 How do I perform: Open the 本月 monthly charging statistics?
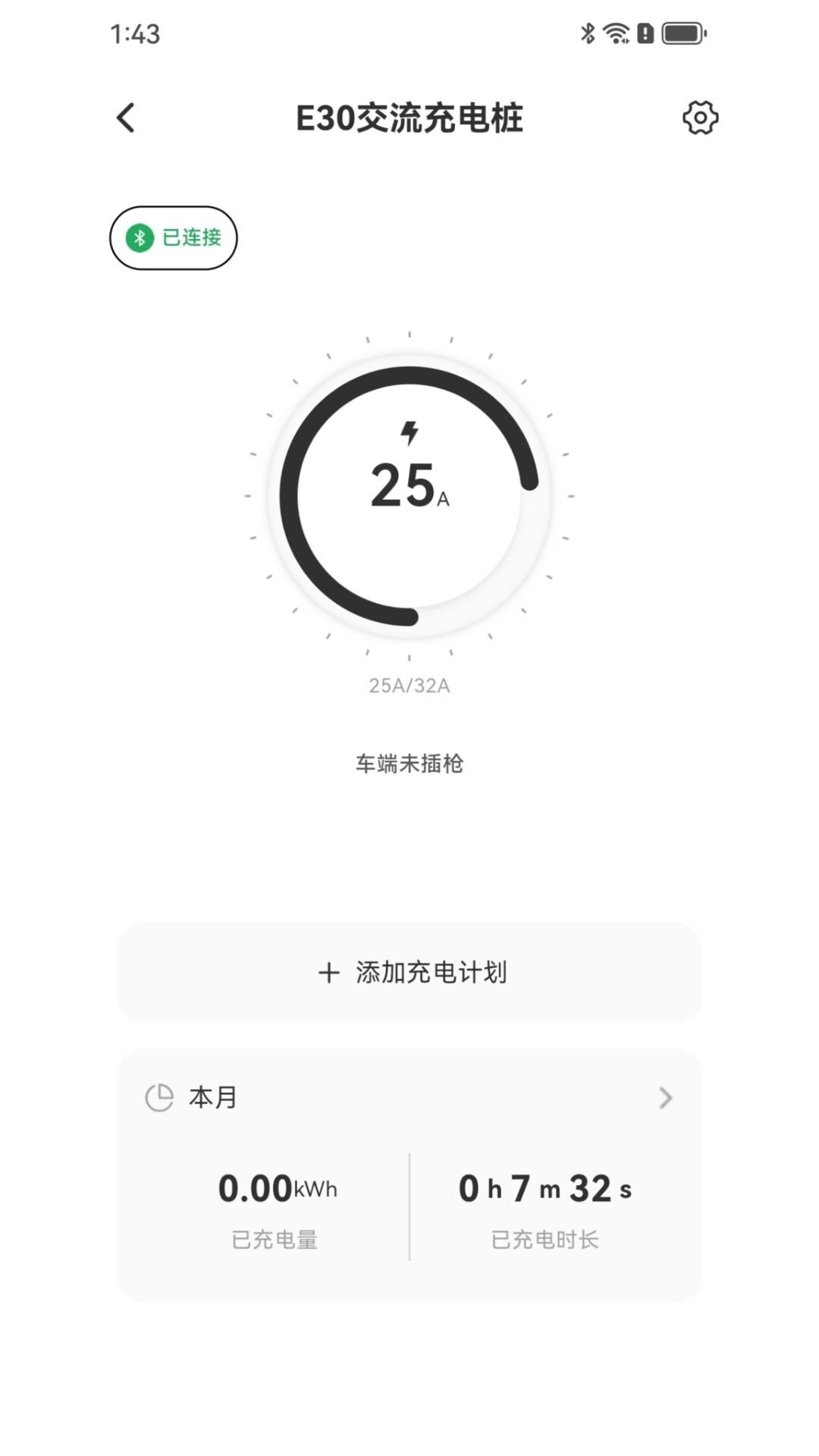pyautogui.click(x=409, y=1098)
